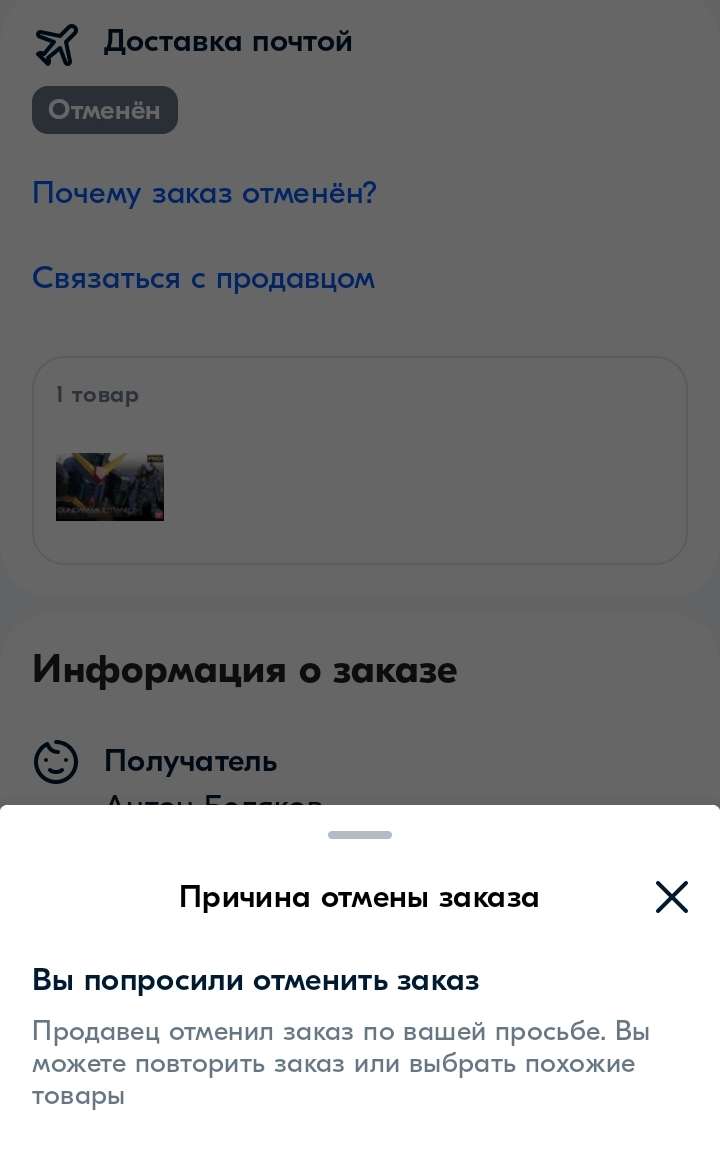Close the cancellation reason sheet

click(671, 897)
